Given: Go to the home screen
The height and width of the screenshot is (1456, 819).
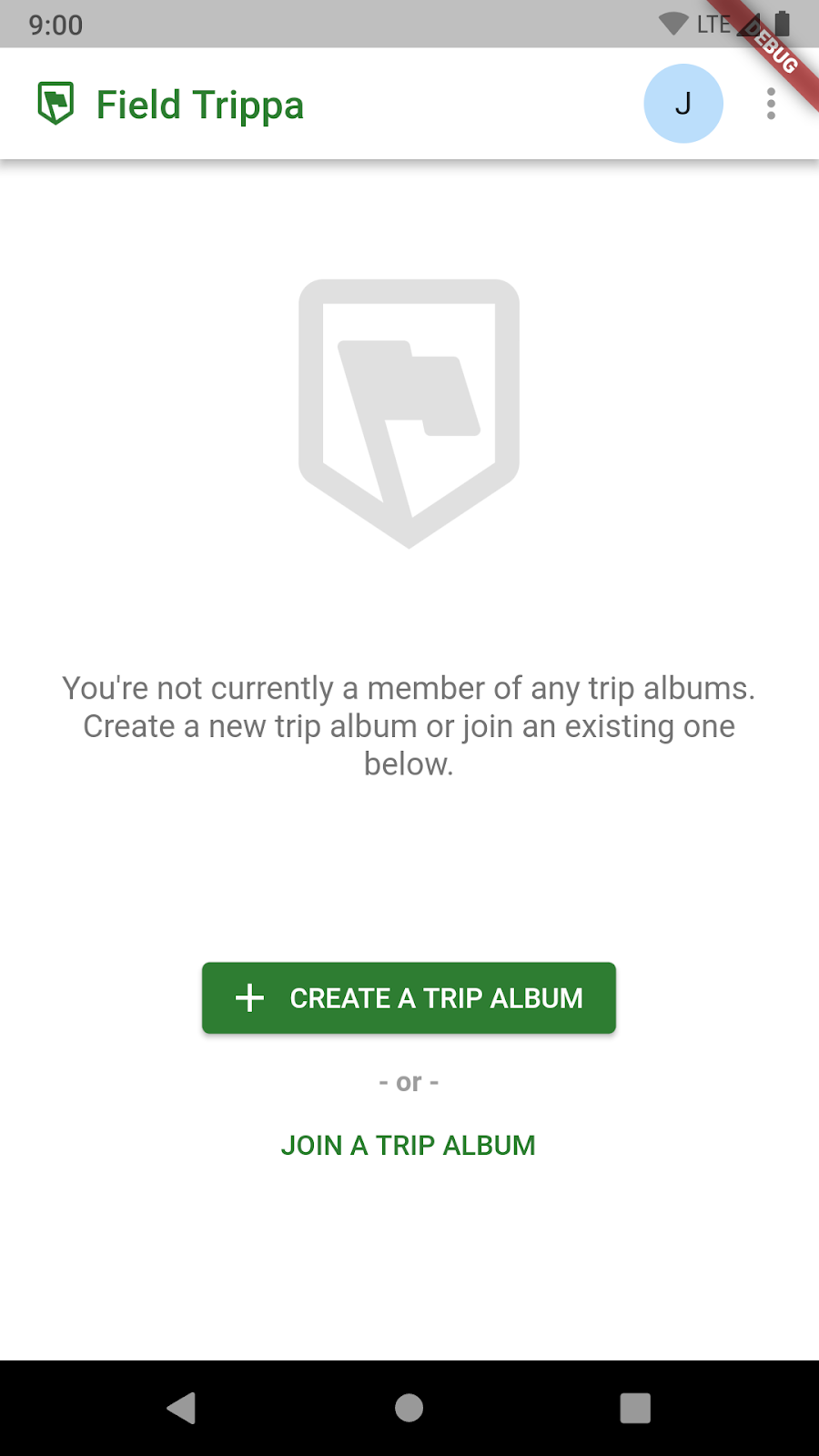Looking at the screenshot, I should point(409,1408).
